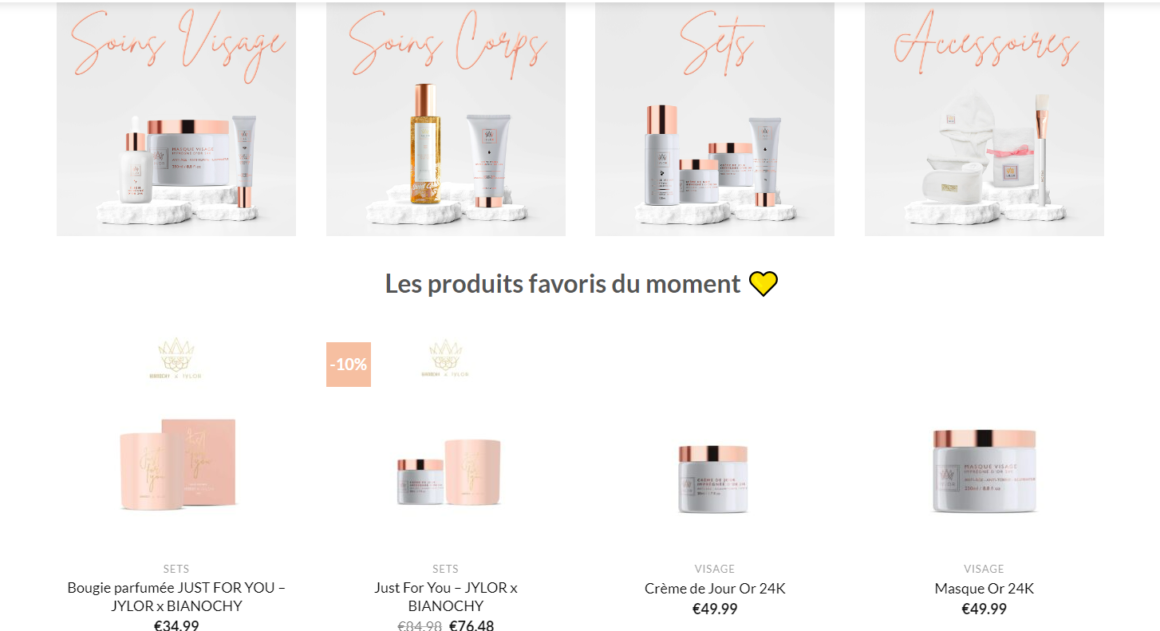Open the Crème de Jour Or 24K title
The width and height of the screenshot is (1160, 631).
click(714, 589)
